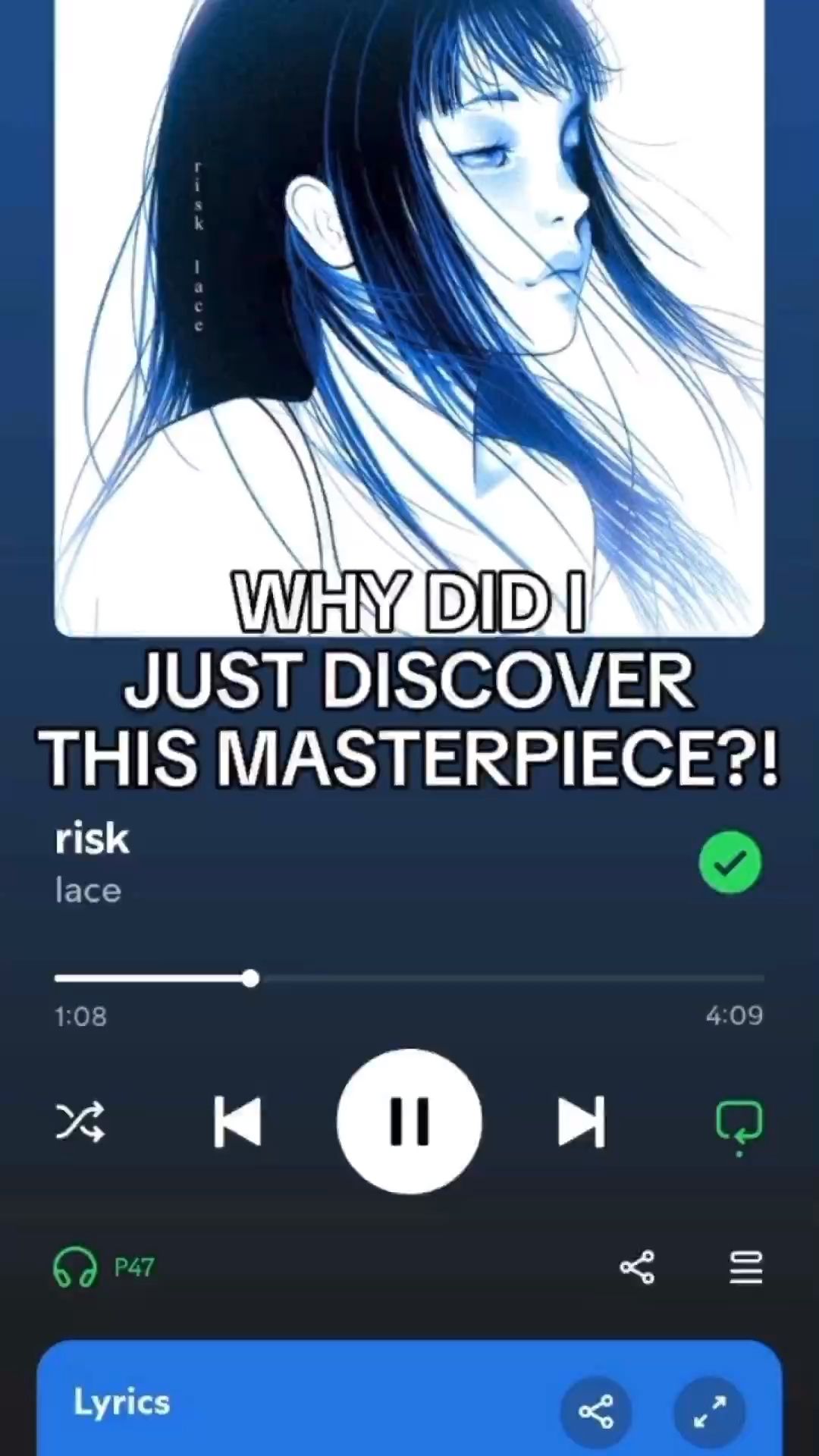Screen dimensions: 819x1456
Task: Share the song risk
Action: pyautogui.click(x=637, y=1267)
